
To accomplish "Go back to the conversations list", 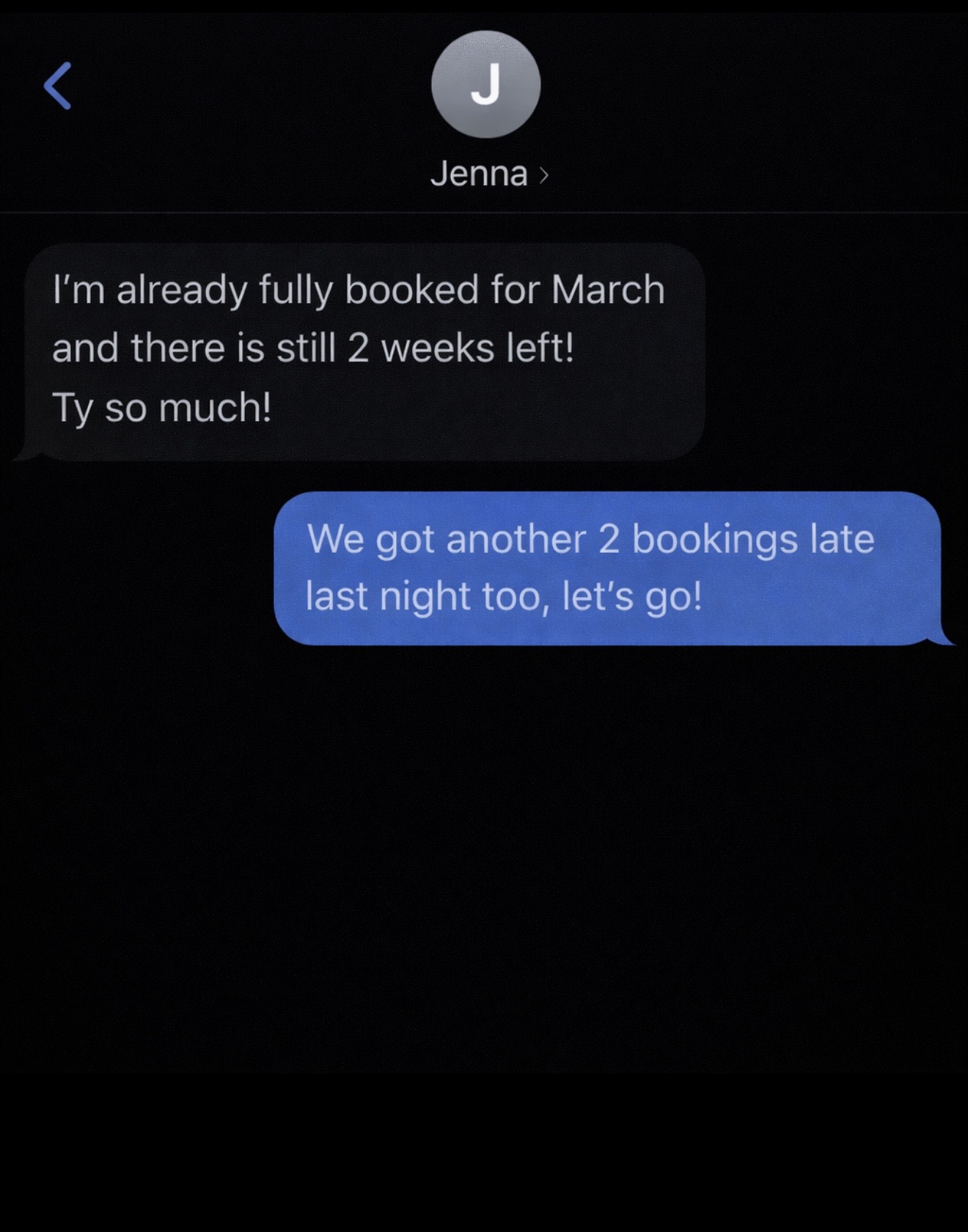I will [x=57, y=86].
